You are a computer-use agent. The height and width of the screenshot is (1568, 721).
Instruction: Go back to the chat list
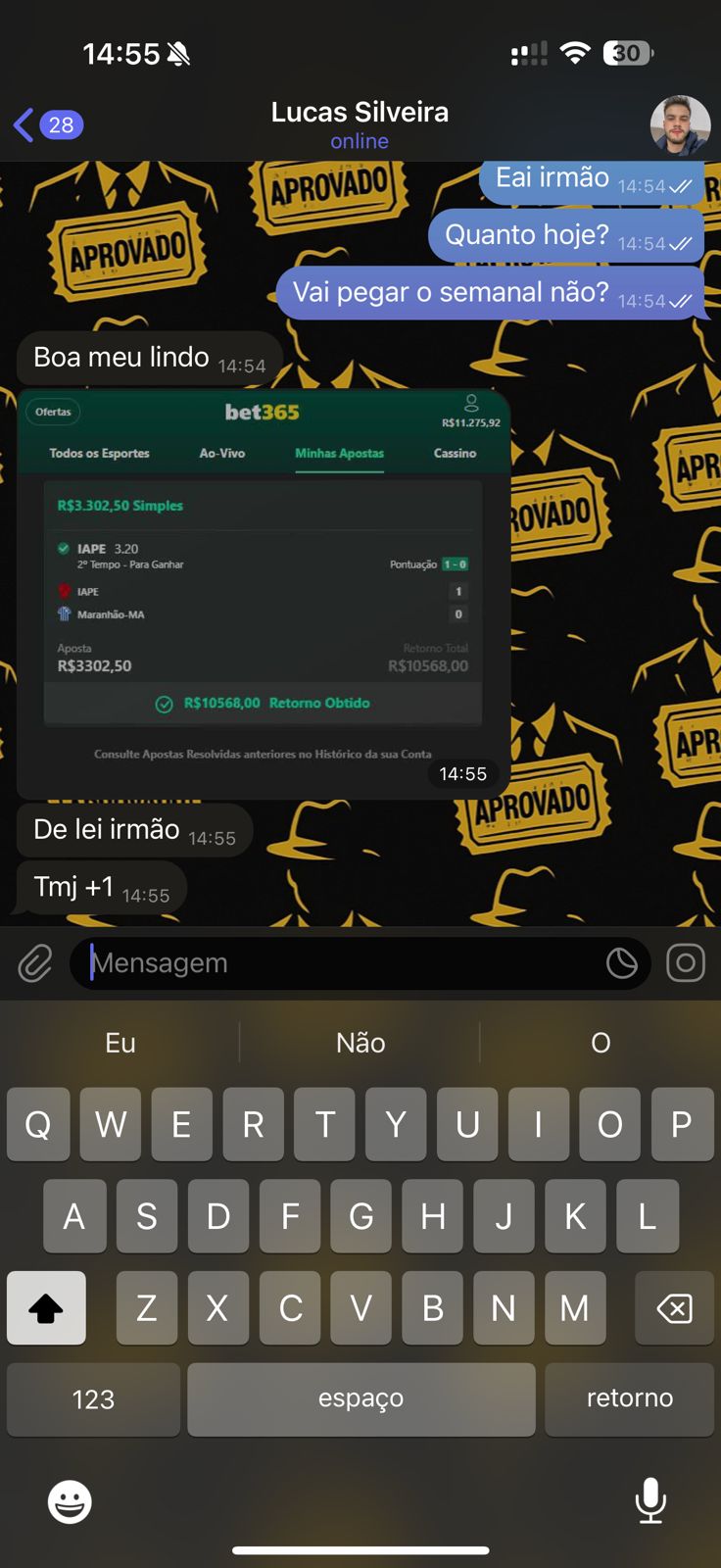(x=46, y=124)
